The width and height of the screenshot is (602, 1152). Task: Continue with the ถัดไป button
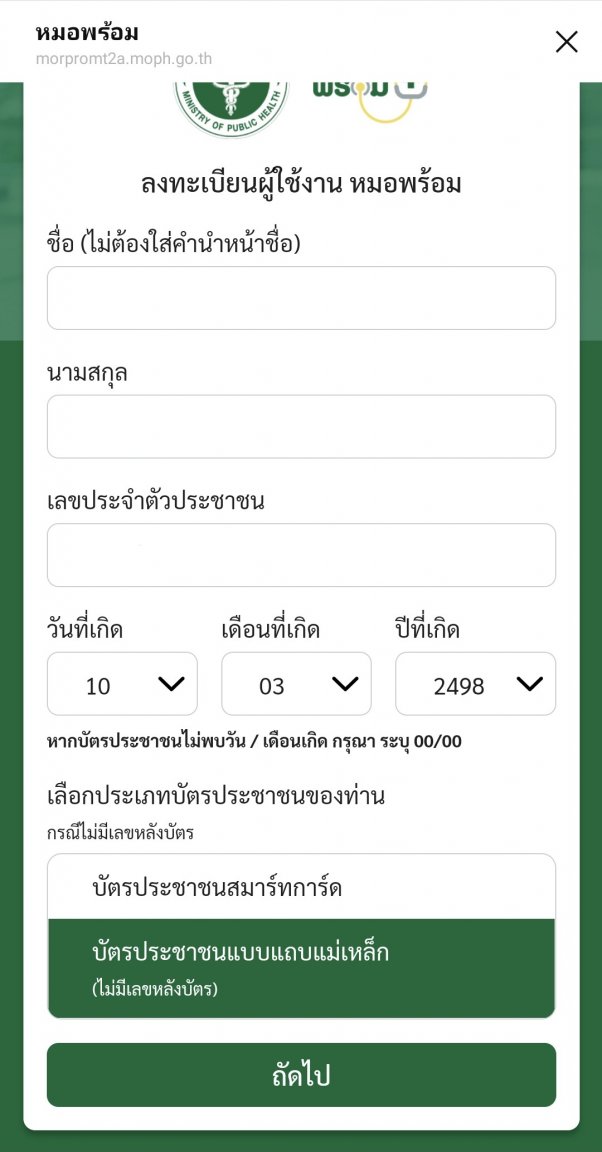(301, 1075)
